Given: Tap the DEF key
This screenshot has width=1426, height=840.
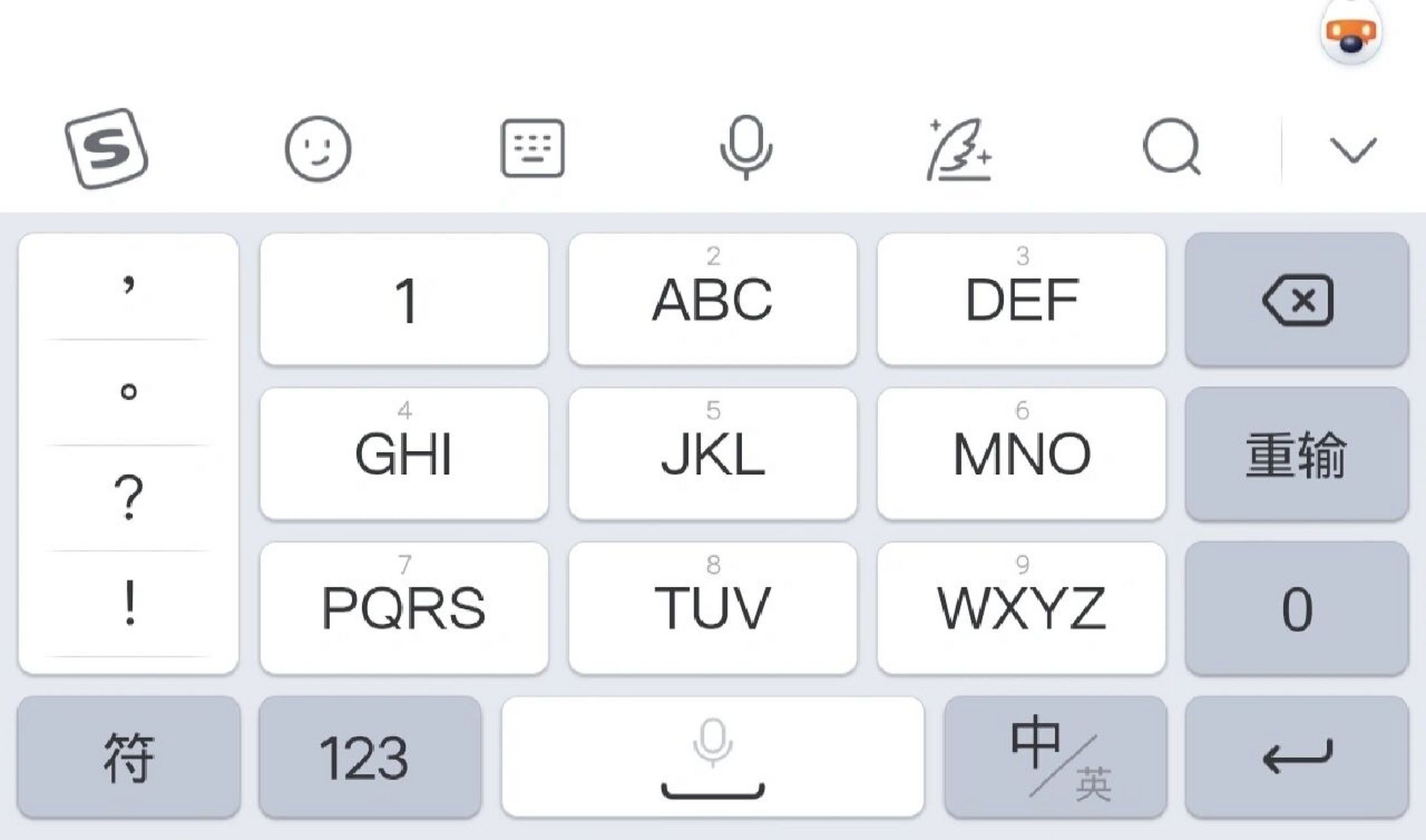Looking at the screenshot, I should point(1021,299).
